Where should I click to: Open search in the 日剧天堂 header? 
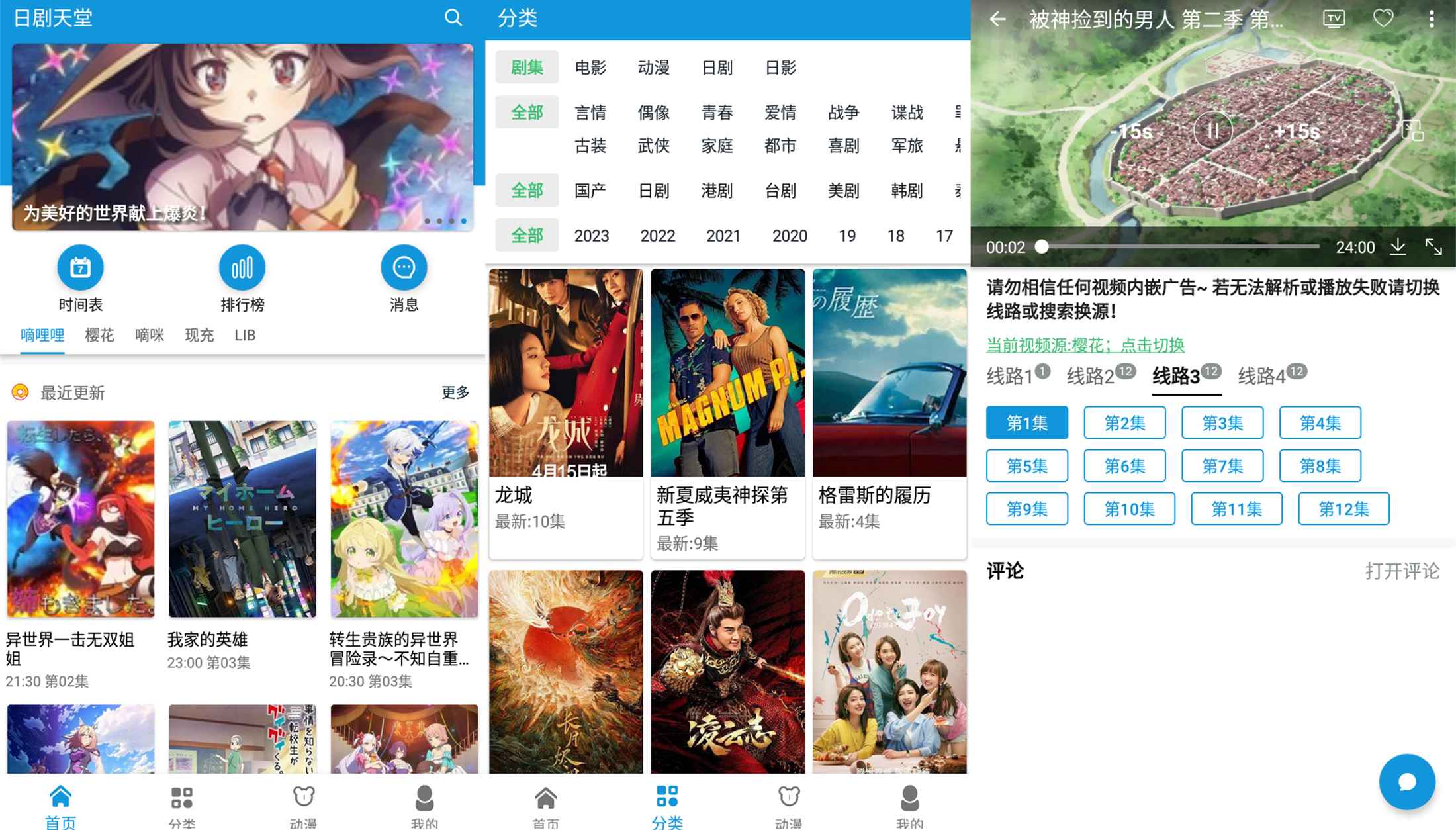click(453, 18)
